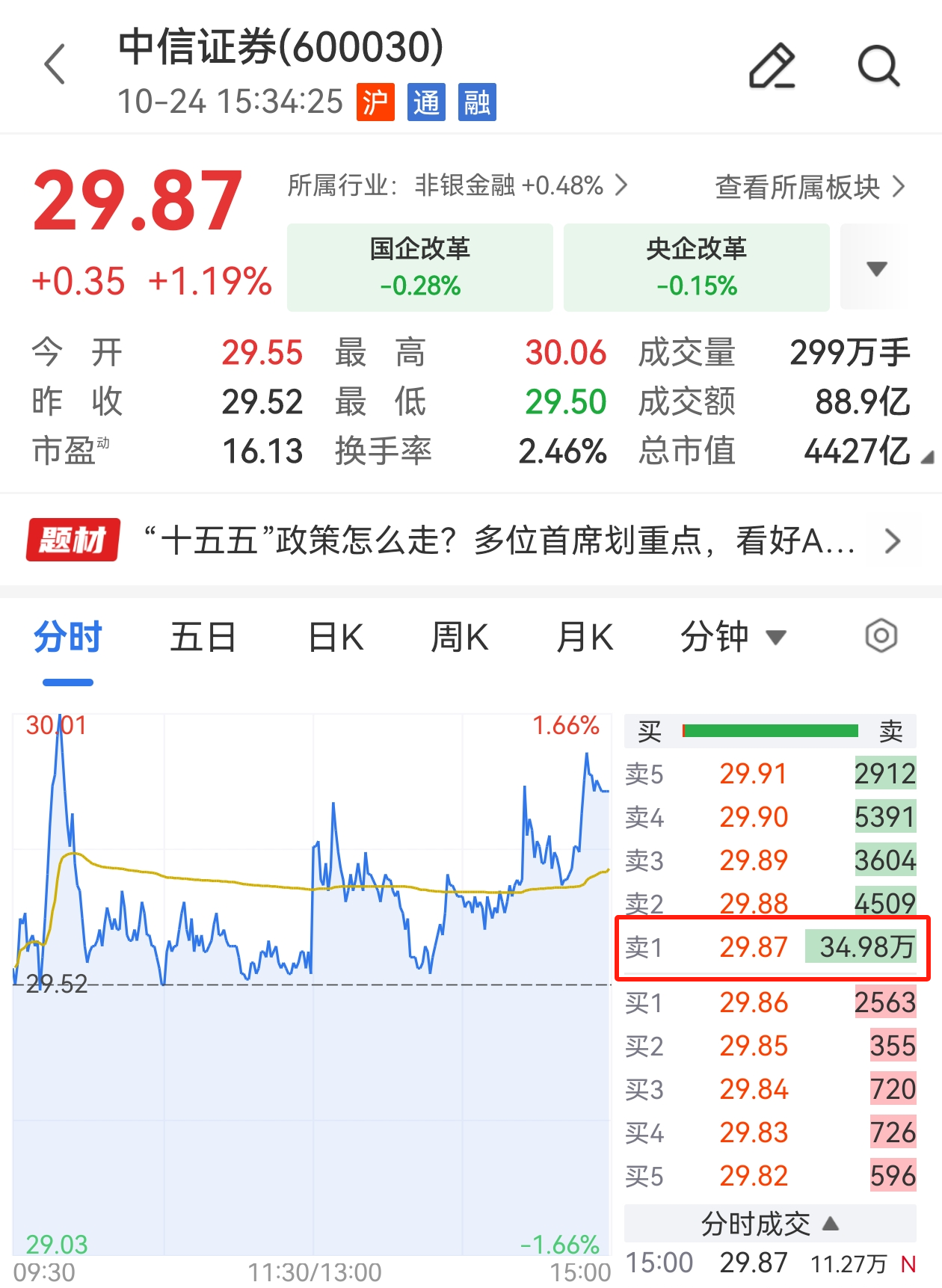Screen dimensions: 942x1288
Task: Click the 融 margin trading badge
Action: coord(477,102)
